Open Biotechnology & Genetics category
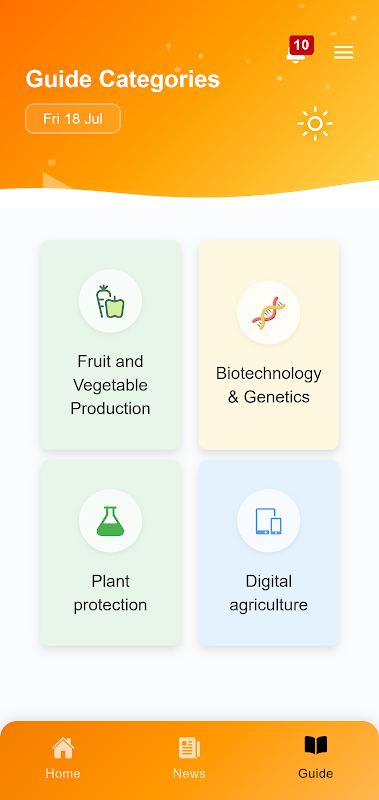 (x=268, y=345)
